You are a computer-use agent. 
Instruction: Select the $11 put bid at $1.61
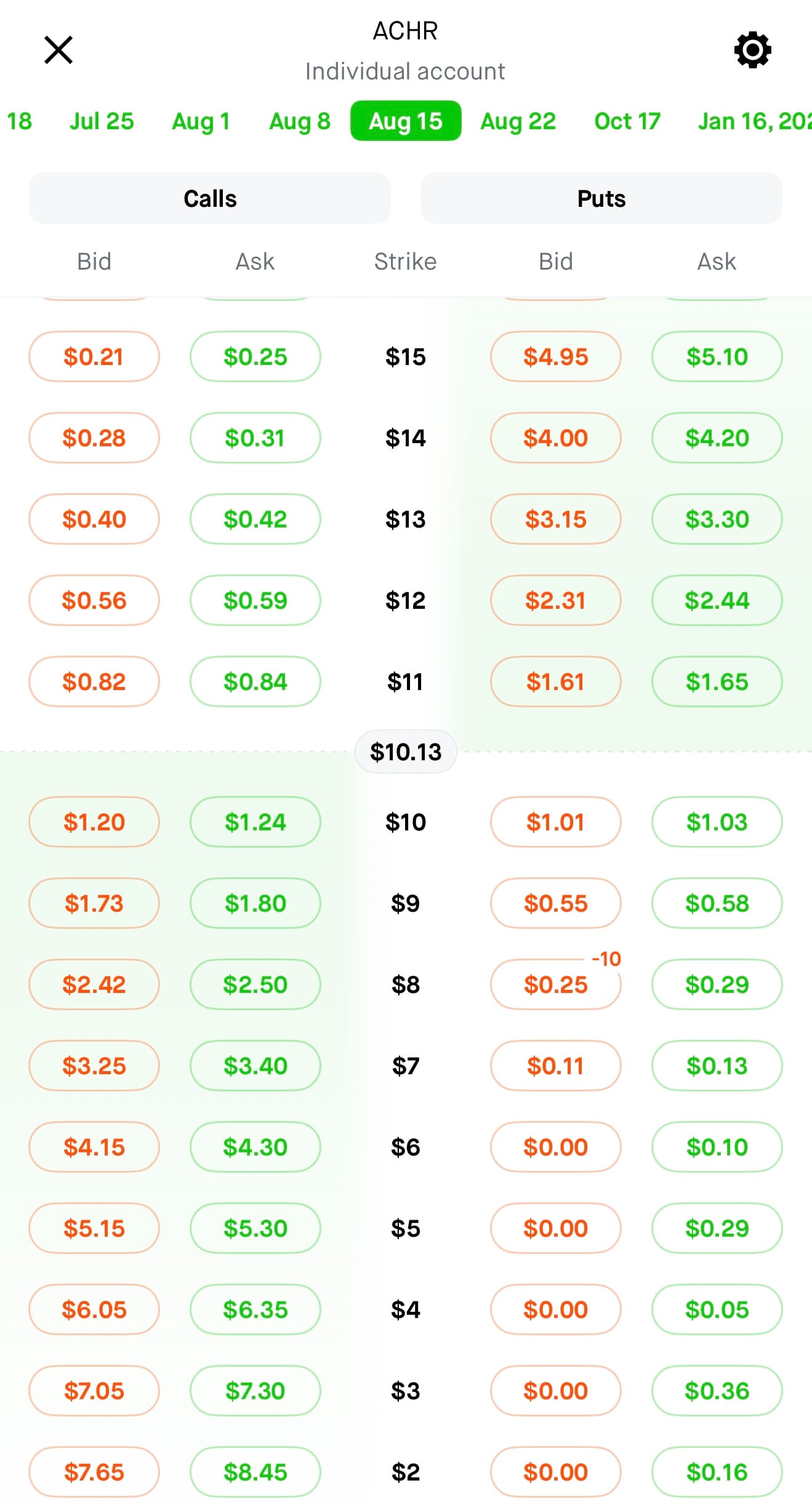point(556,681)
